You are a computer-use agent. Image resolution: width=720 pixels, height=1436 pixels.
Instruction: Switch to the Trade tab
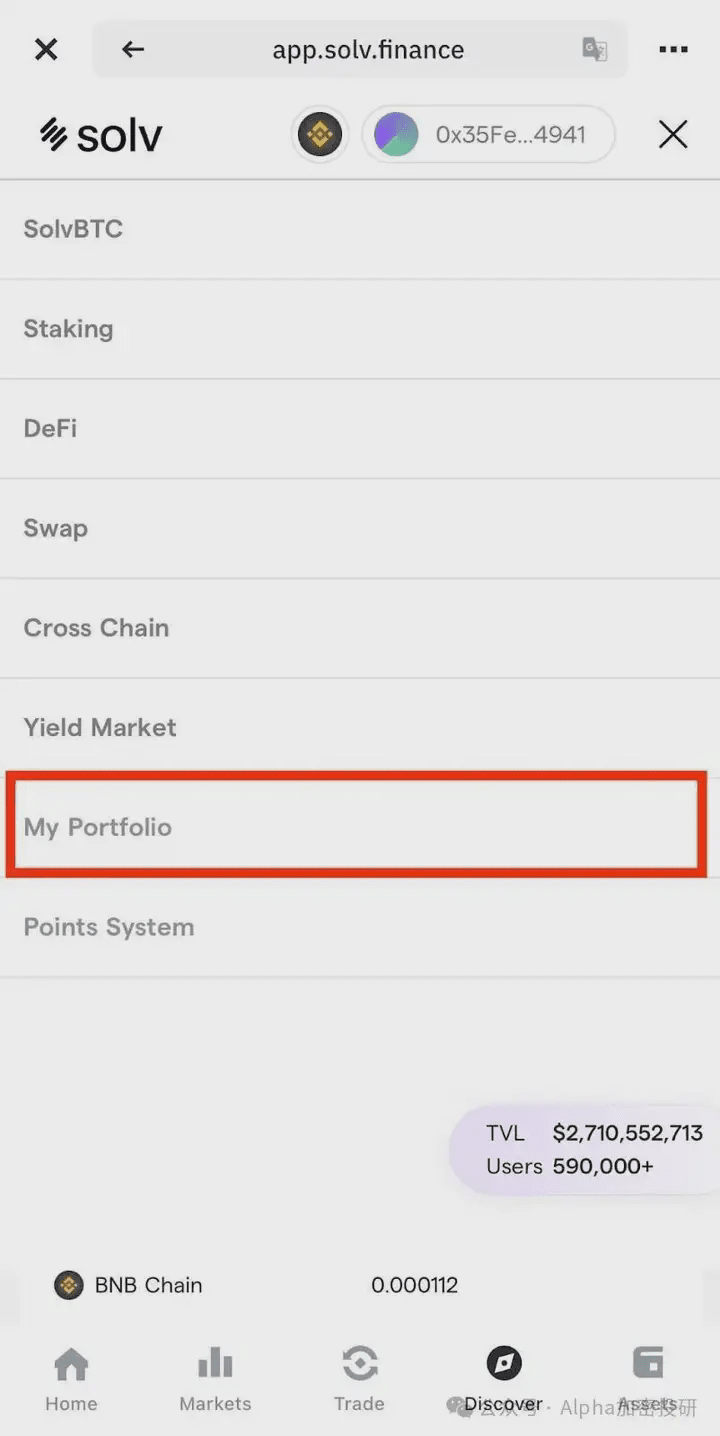[359, 1379]
